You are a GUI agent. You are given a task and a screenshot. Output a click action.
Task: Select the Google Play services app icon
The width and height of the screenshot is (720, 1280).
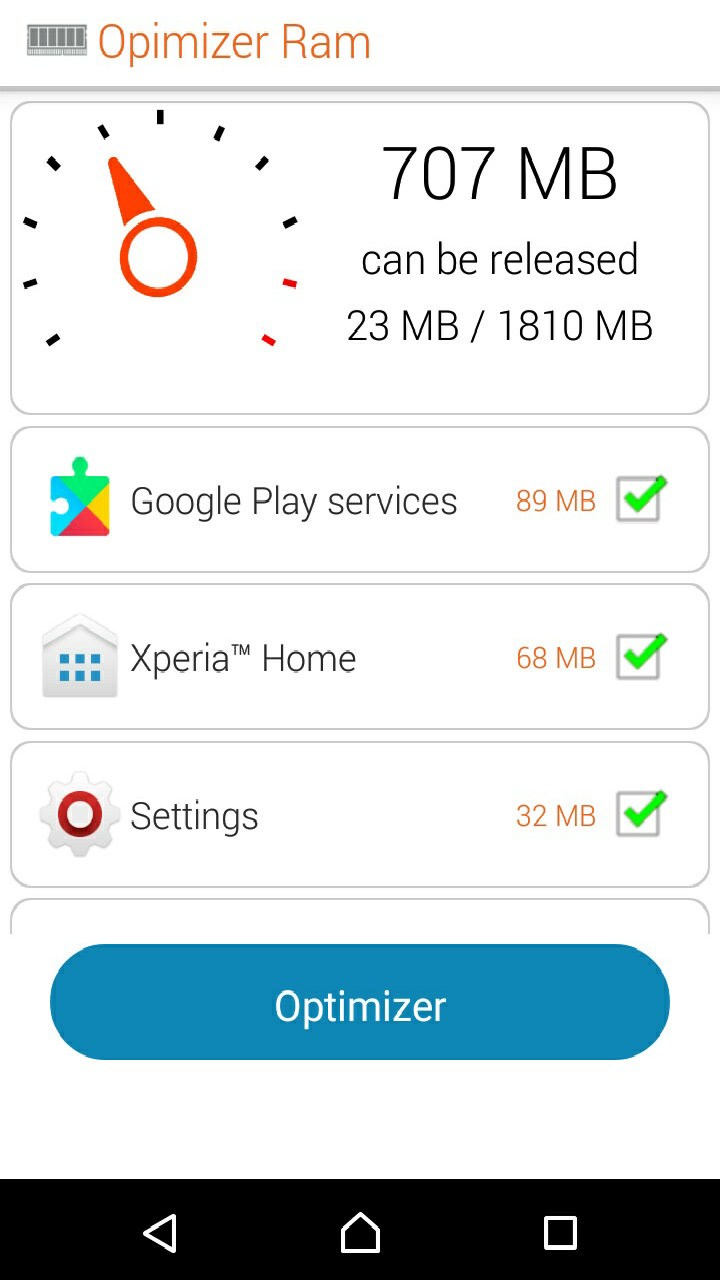[79, 499]
